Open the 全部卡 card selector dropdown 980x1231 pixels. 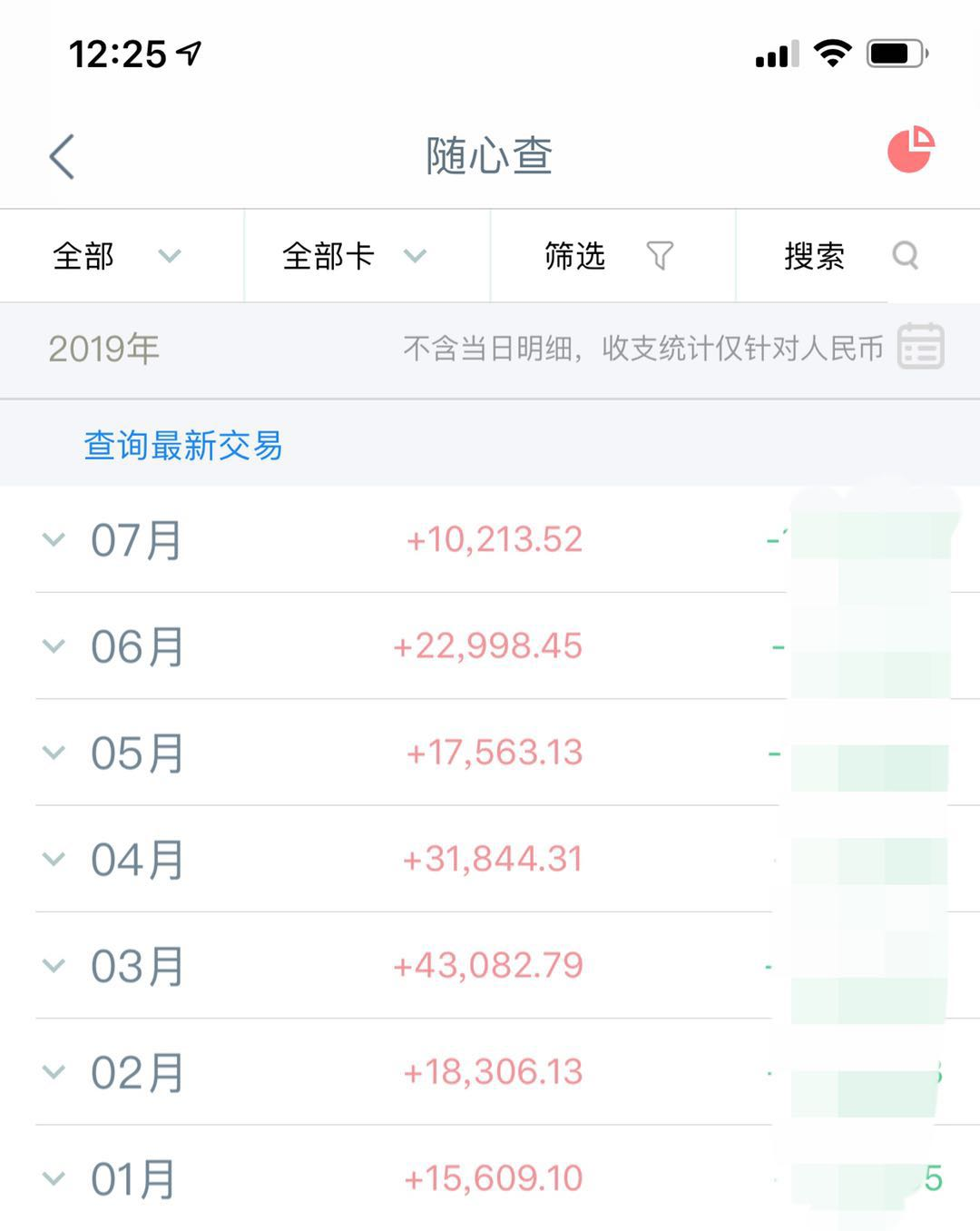tap(354, 256)
